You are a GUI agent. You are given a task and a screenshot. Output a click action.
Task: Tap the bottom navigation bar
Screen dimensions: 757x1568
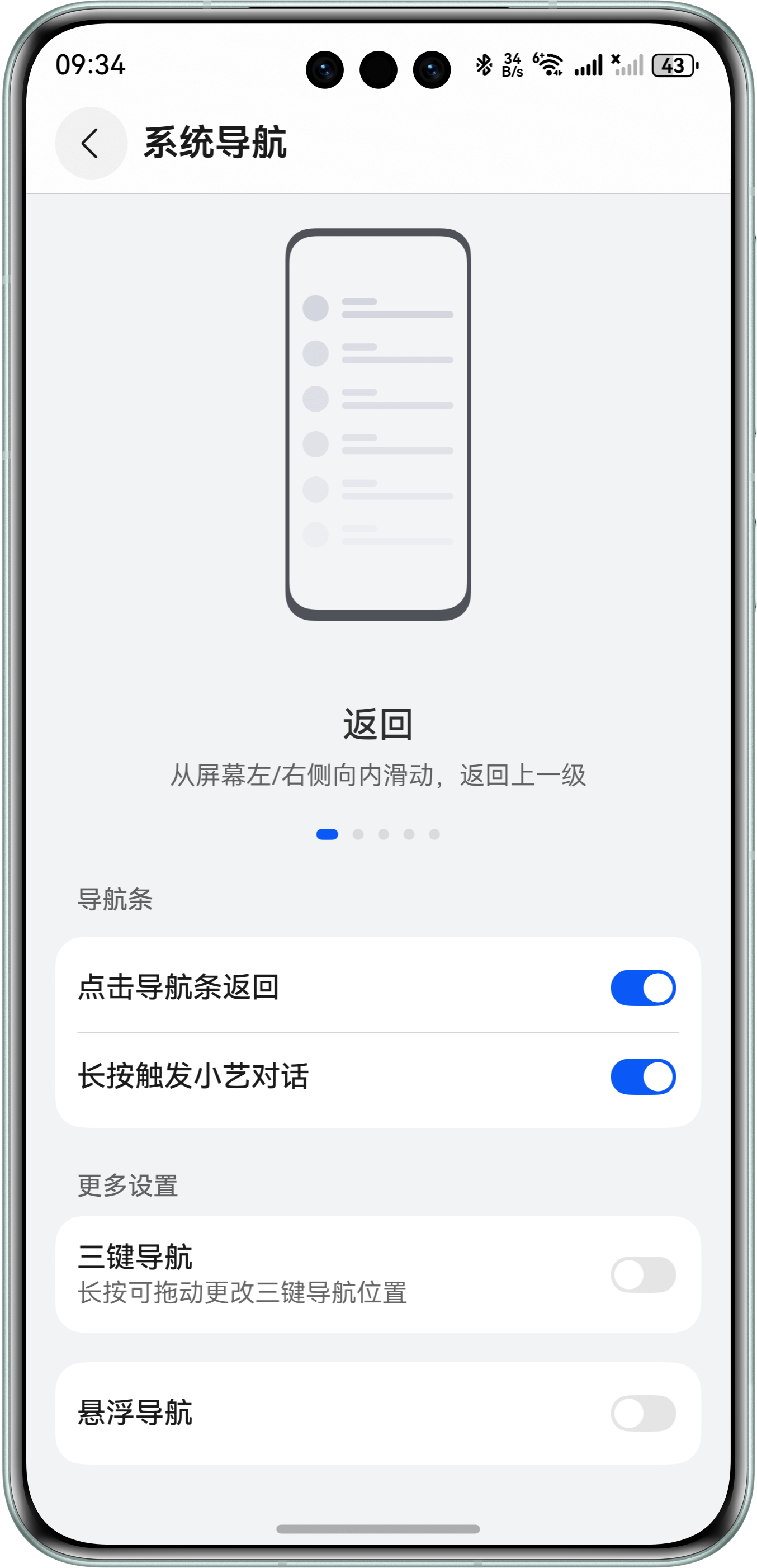pyautogui.click(x=378, y=1528)
